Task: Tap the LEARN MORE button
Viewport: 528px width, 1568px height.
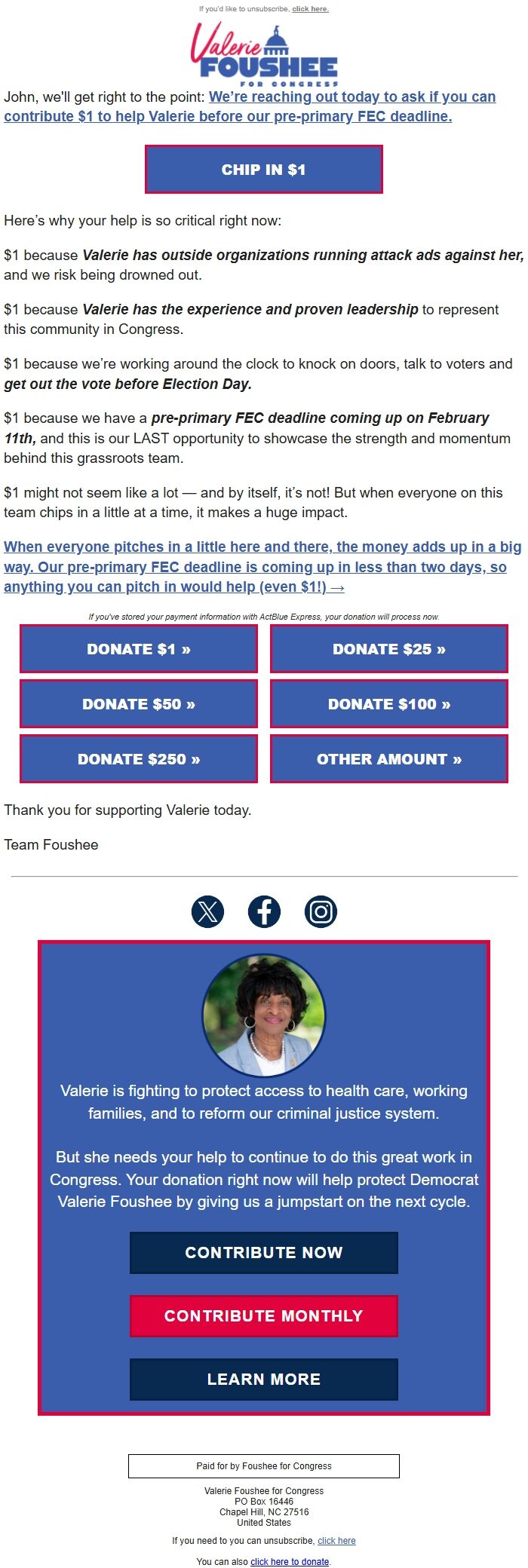Action: (263, 1379)
